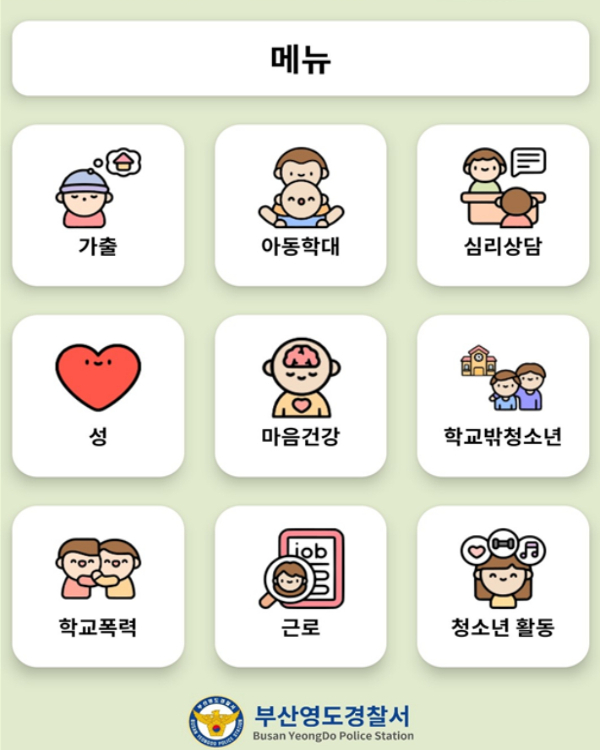The width and height of the screenshot is (600, 750).
Task: Tap the 성 card with heart
Action: [98, 395]
